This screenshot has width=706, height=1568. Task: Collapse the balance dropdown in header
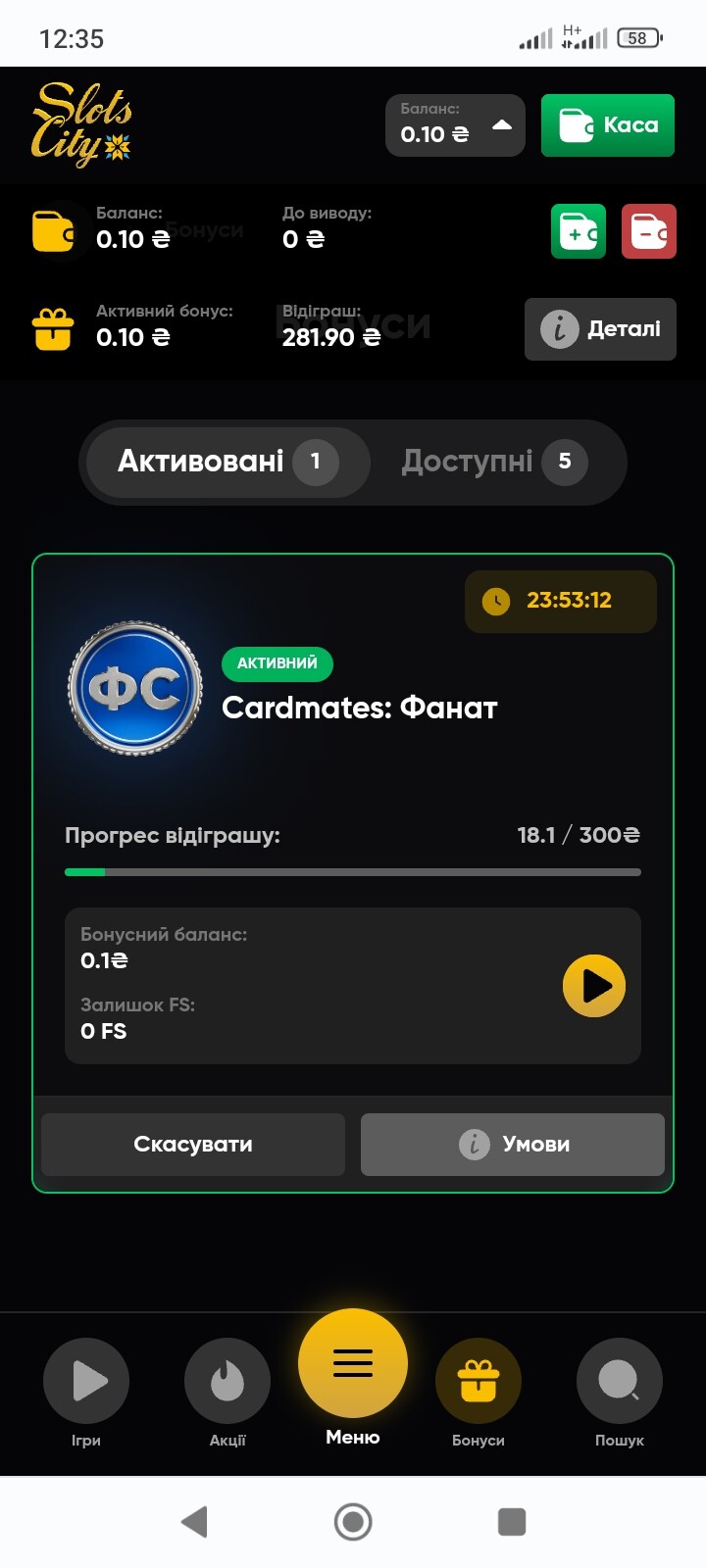point(456,125)
